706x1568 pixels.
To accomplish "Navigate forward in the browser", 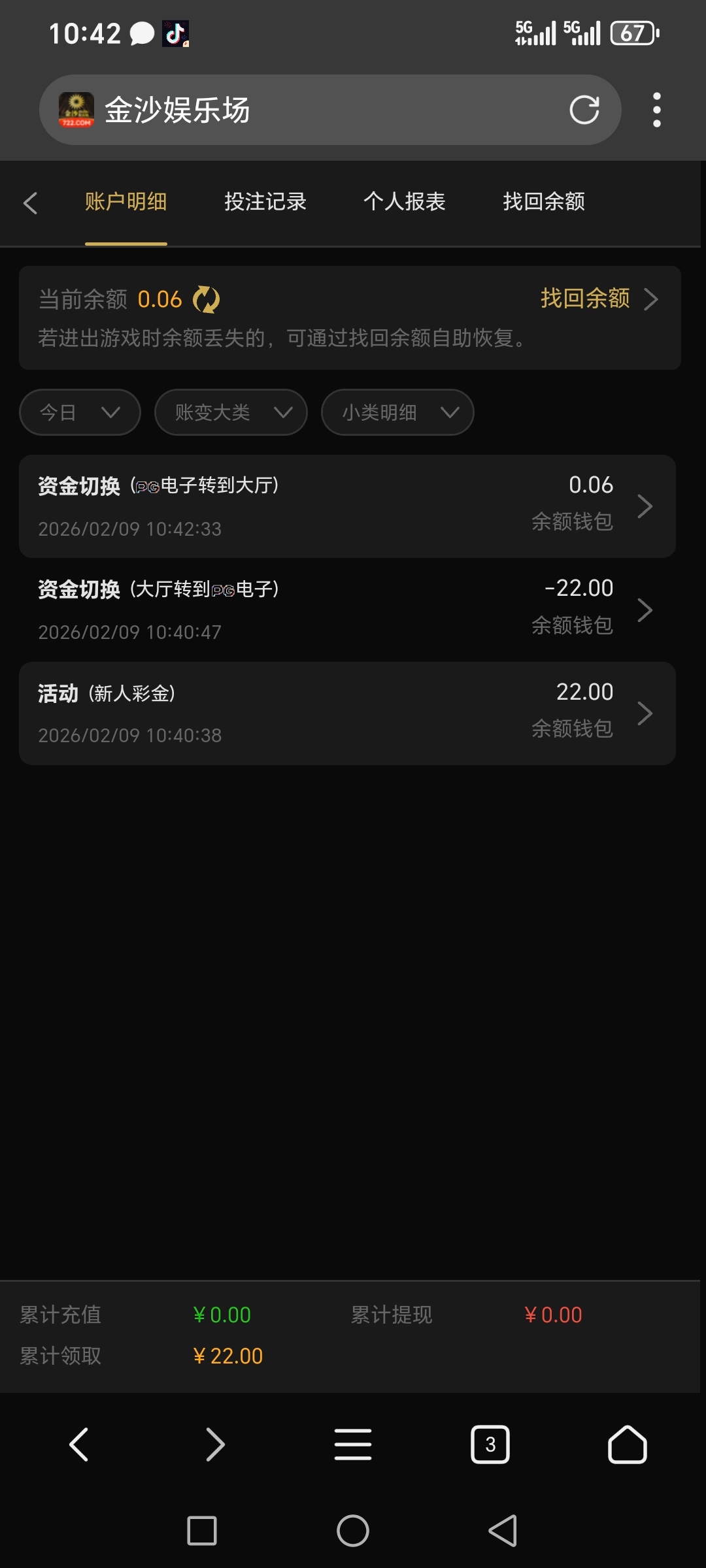I will (215, 1445).
